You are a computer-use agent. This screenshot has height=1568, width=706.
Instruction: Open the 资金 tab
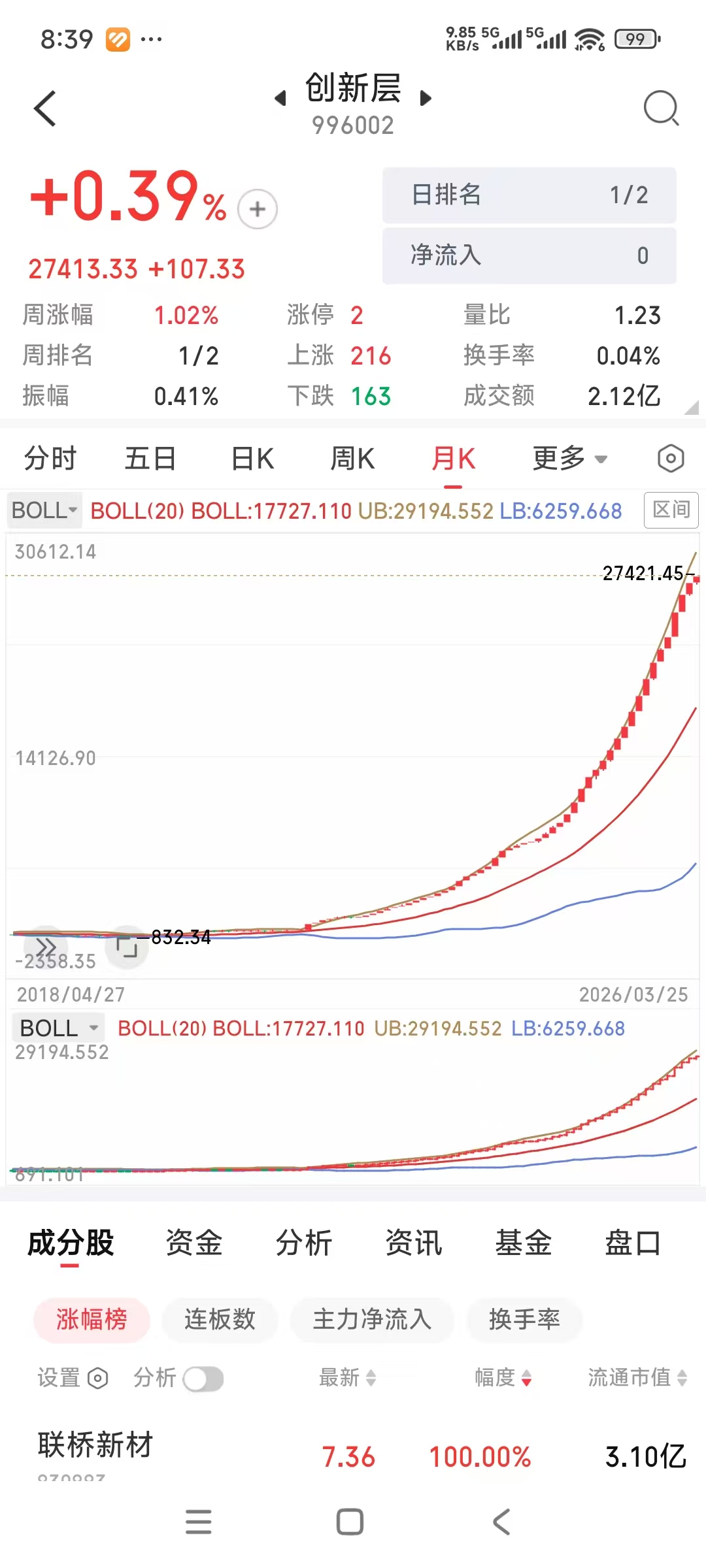(x=194, y=1243)
